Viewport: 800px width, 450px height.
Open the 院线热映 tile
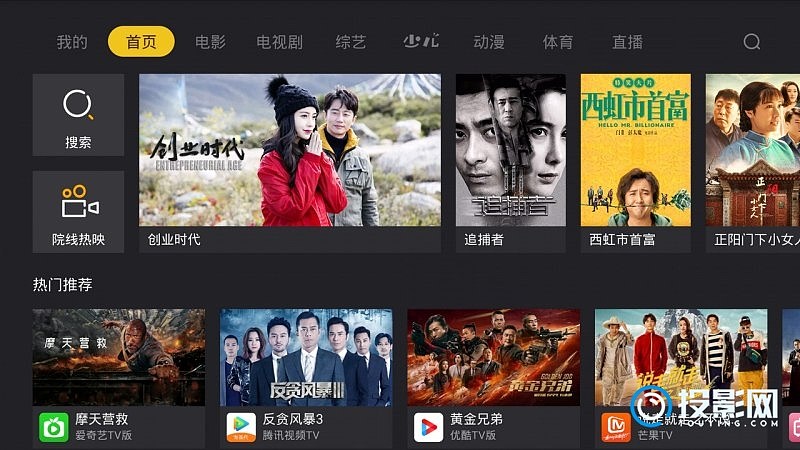78,211
